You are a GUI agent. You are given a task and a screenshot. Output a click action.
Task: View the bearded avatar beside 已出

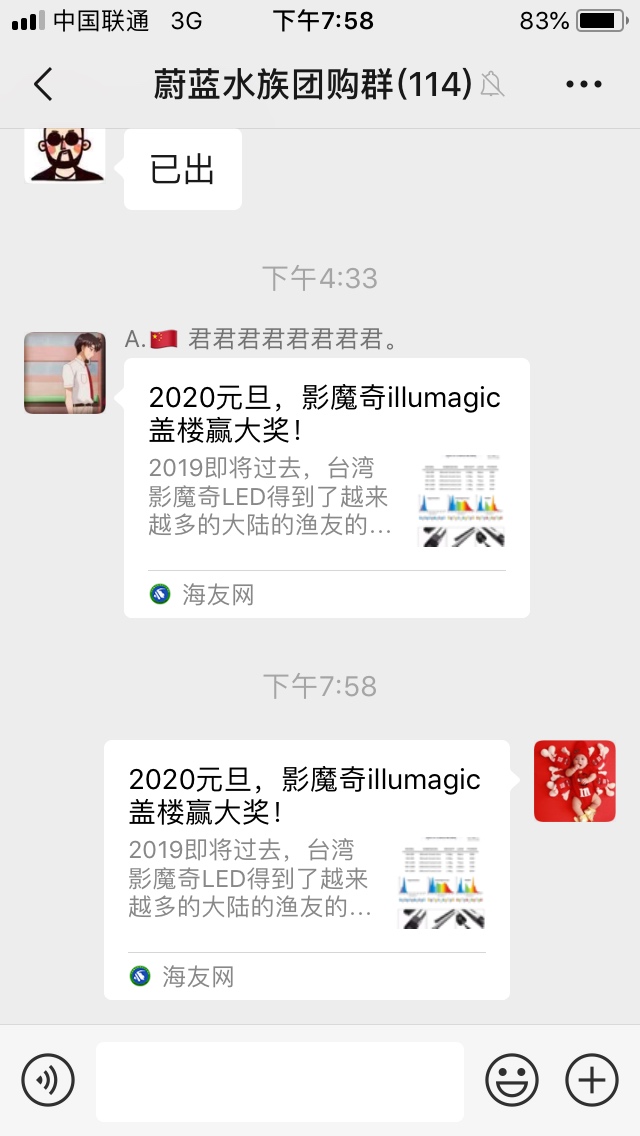[x=65, y=155]
